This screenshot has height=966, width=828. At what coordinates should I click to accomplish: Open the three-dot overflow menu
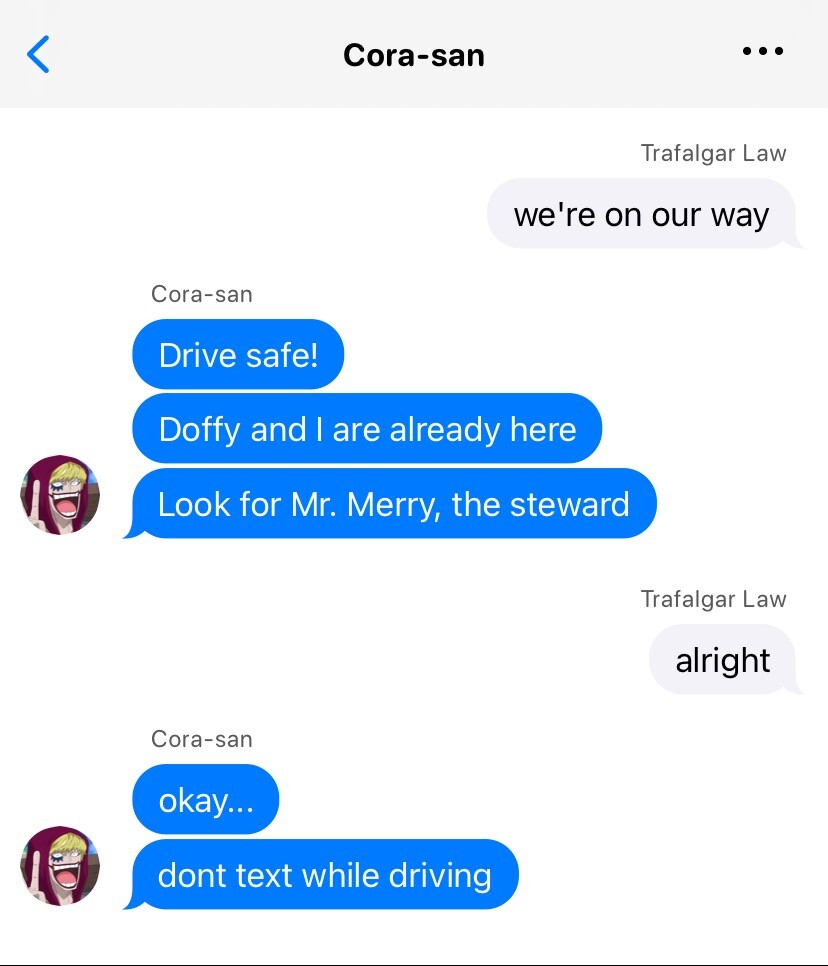coord(763,51)
